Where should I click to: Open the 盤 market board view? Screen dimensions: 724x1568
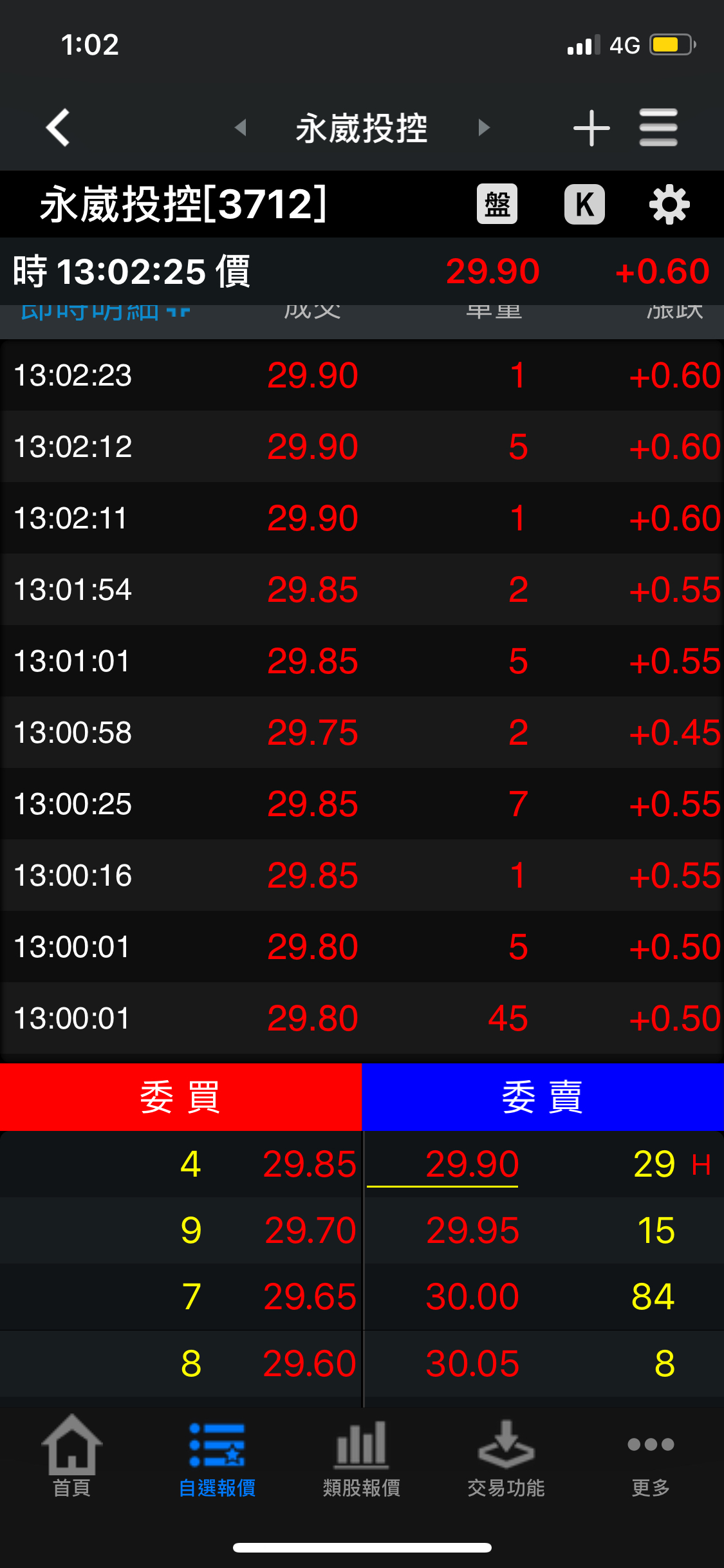point(497,205)
